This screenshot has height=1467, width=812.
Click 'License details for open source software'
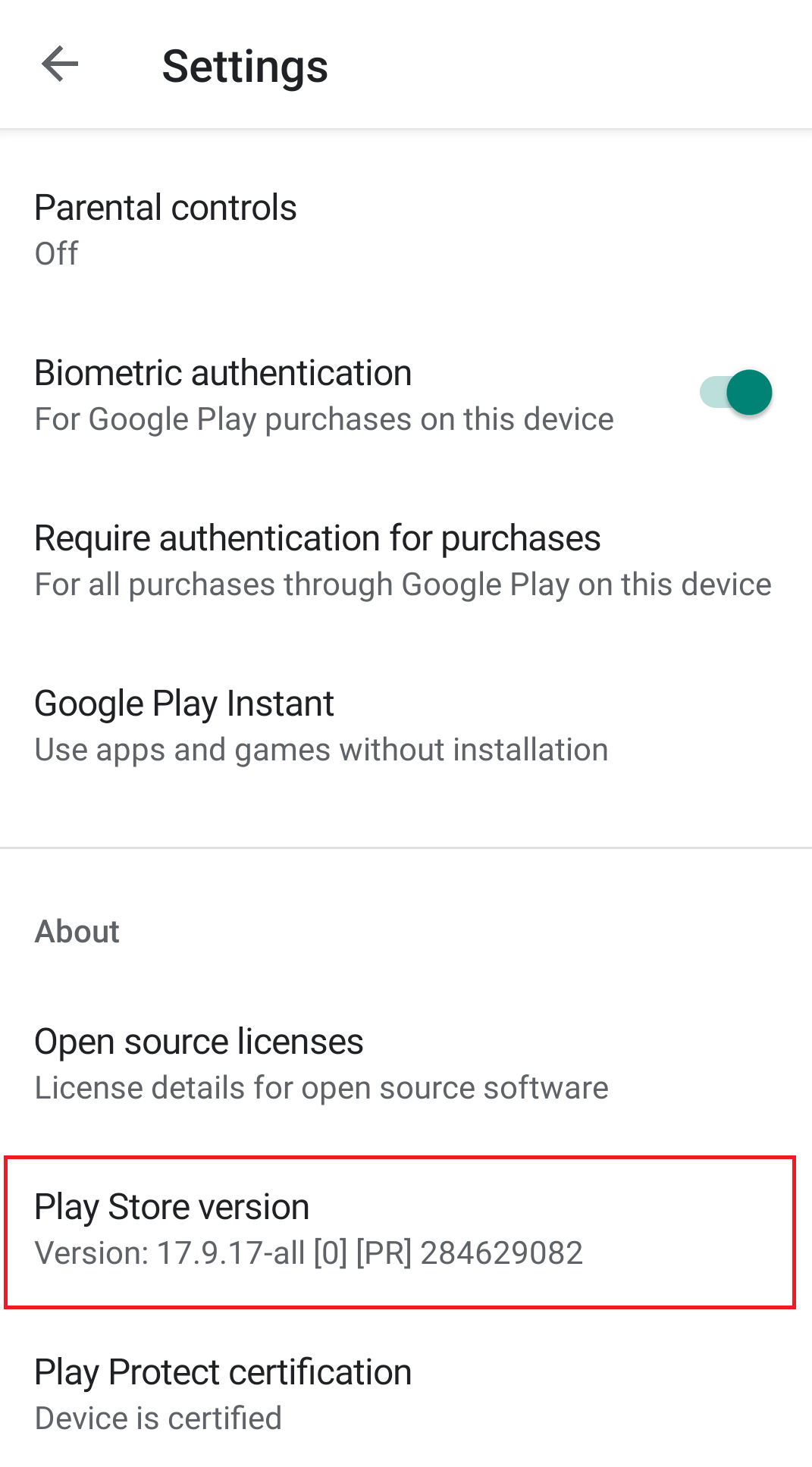[321, 1088]
